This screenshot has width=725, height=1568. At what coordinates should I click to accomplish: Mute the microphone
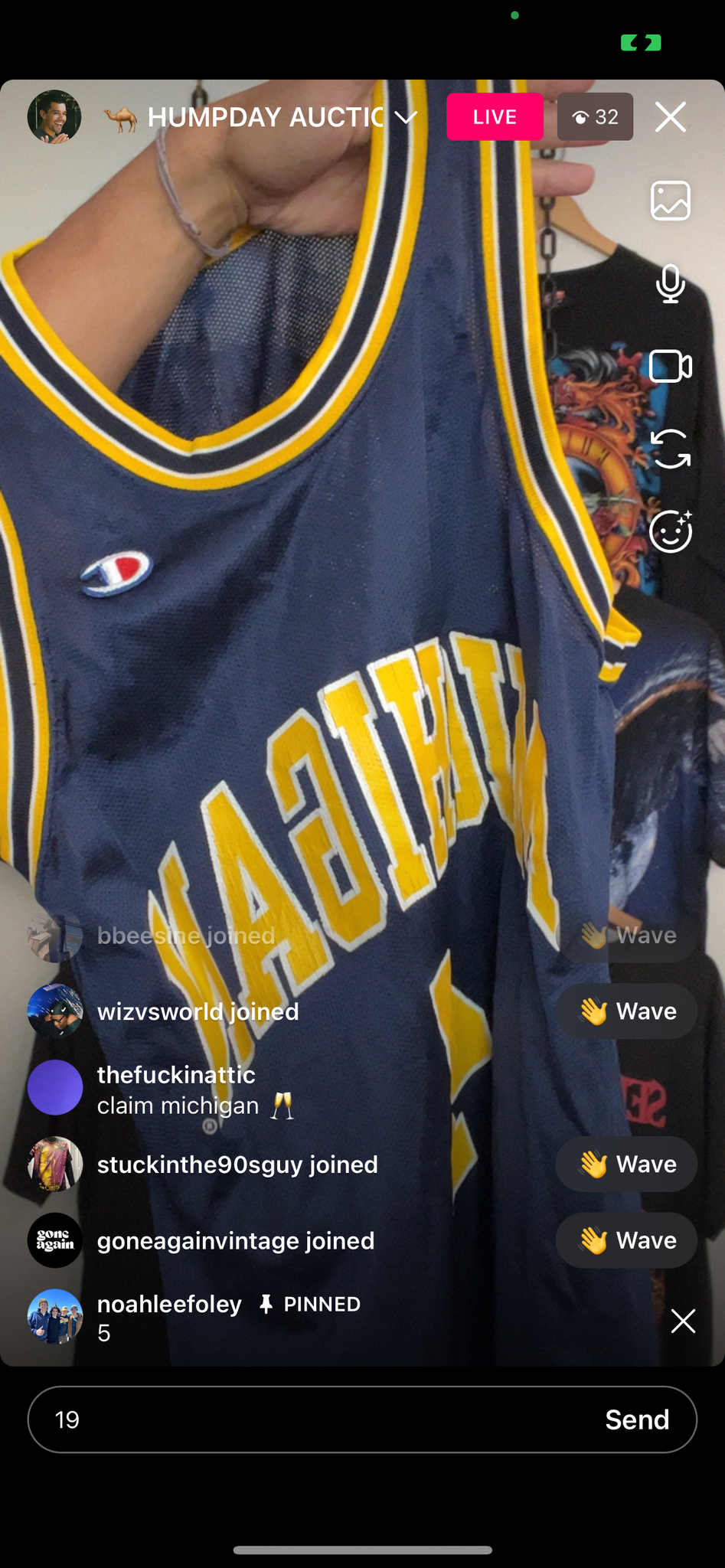pos(671,284)
